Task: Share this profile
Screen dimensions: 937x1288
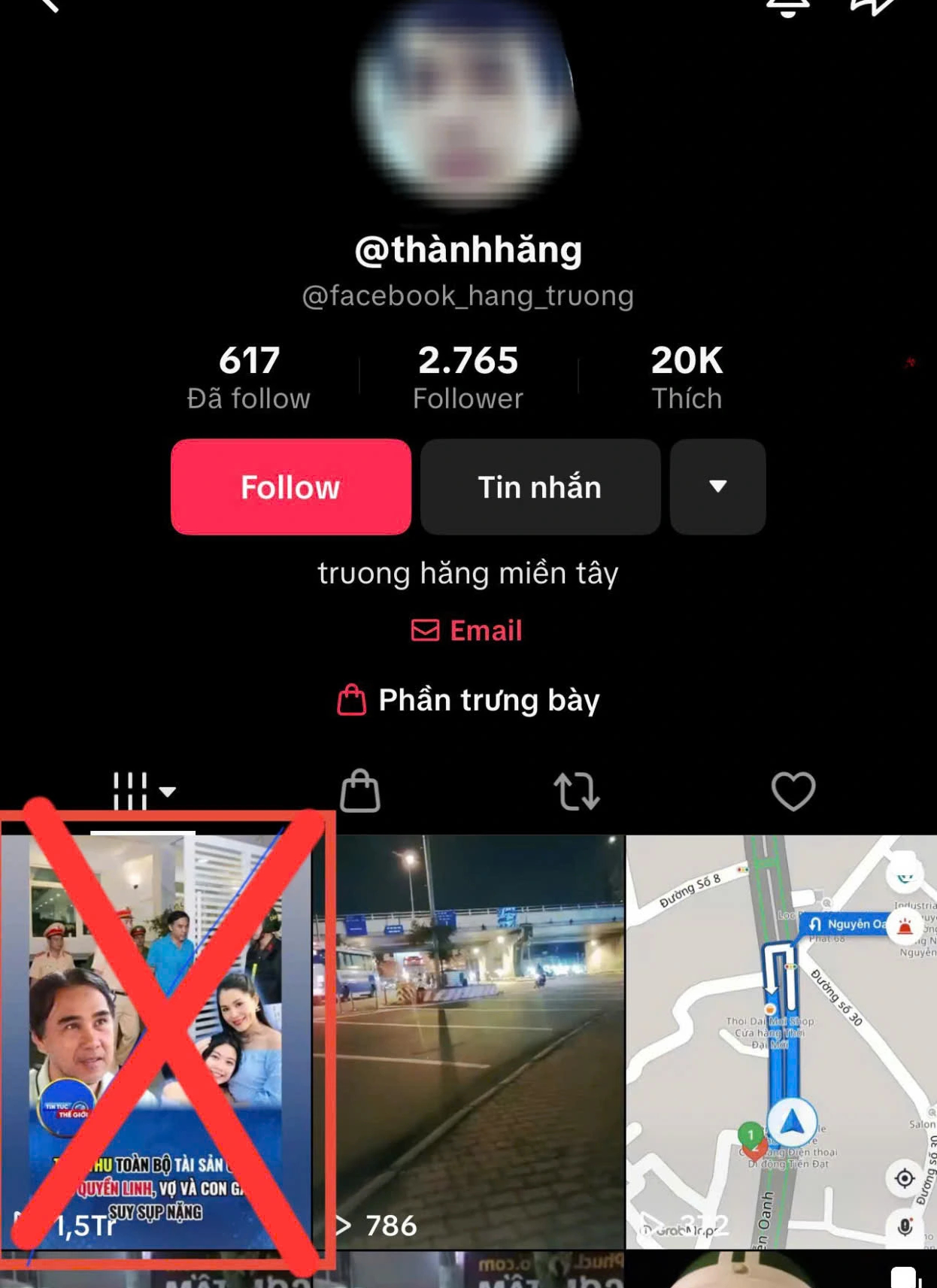Action: (872, 8)
